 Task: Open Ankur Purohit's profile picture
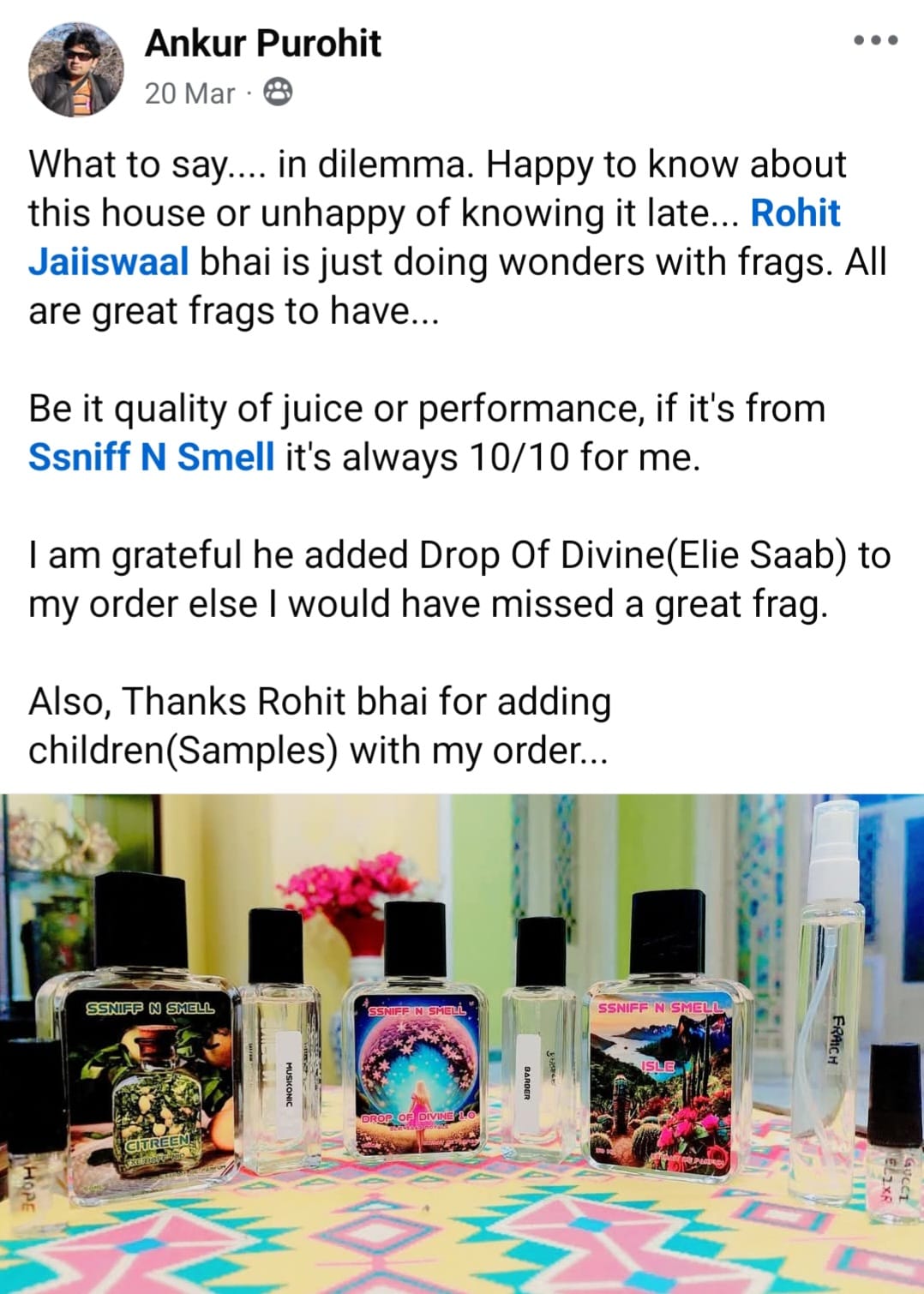pos(76,68)
